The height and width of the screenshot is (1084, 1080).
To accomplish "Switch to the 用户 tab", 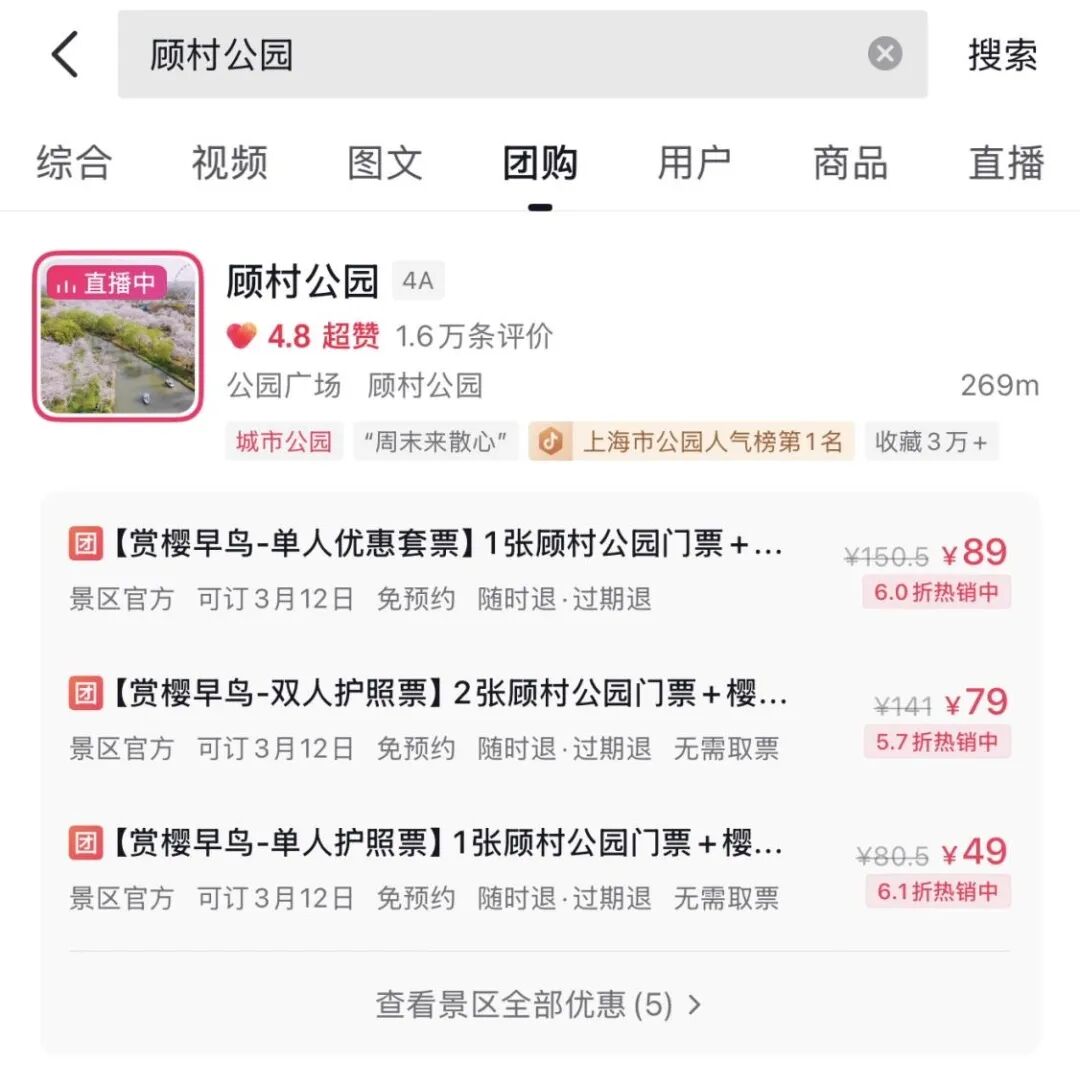I will tap(694, 163).
